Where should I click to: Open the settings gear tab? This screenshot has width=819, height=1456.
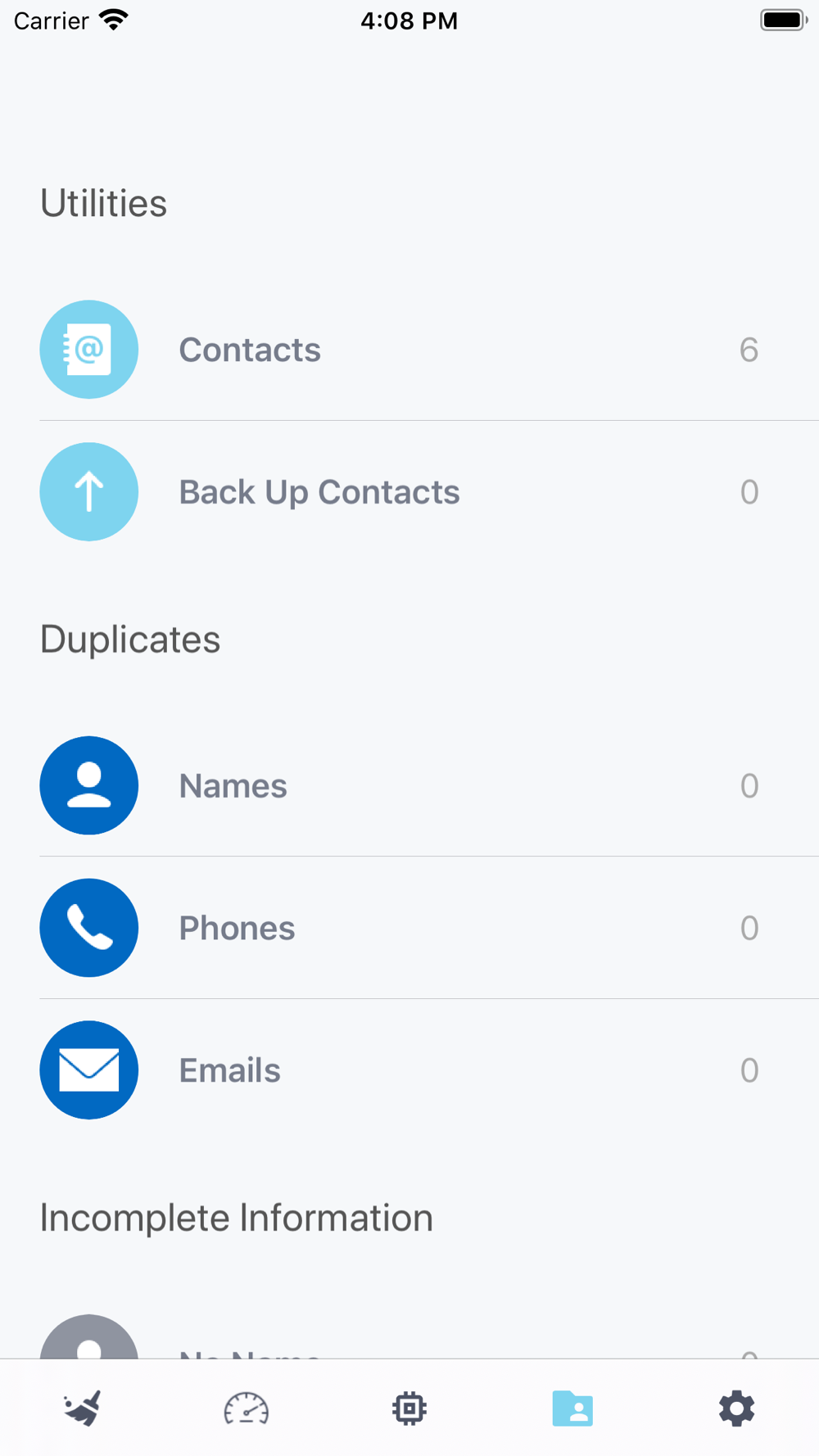click(737, 1409)
